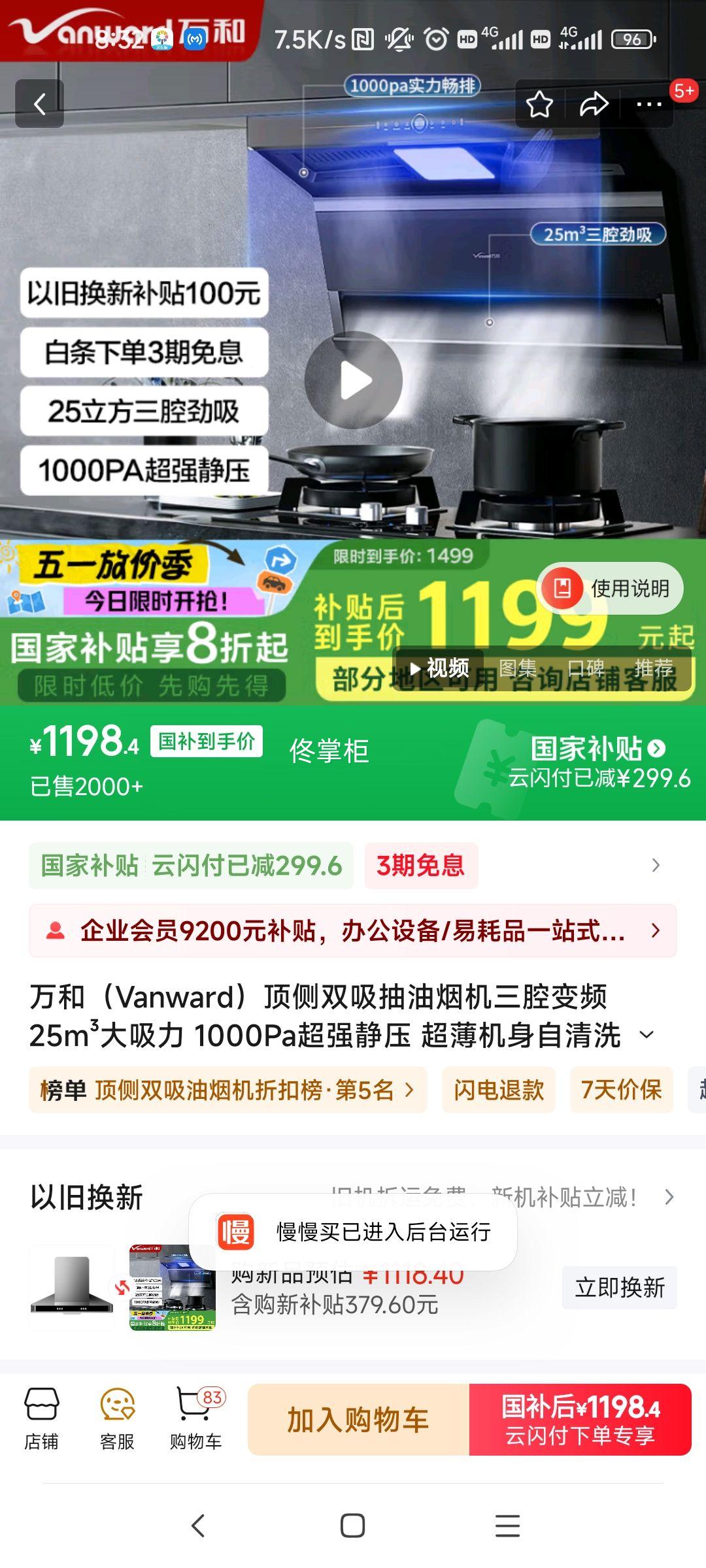Expand the 国家补贴 subsidy details row
Image resolution: width=706 pixels, height=1568 pixels.
coord(656,865)
